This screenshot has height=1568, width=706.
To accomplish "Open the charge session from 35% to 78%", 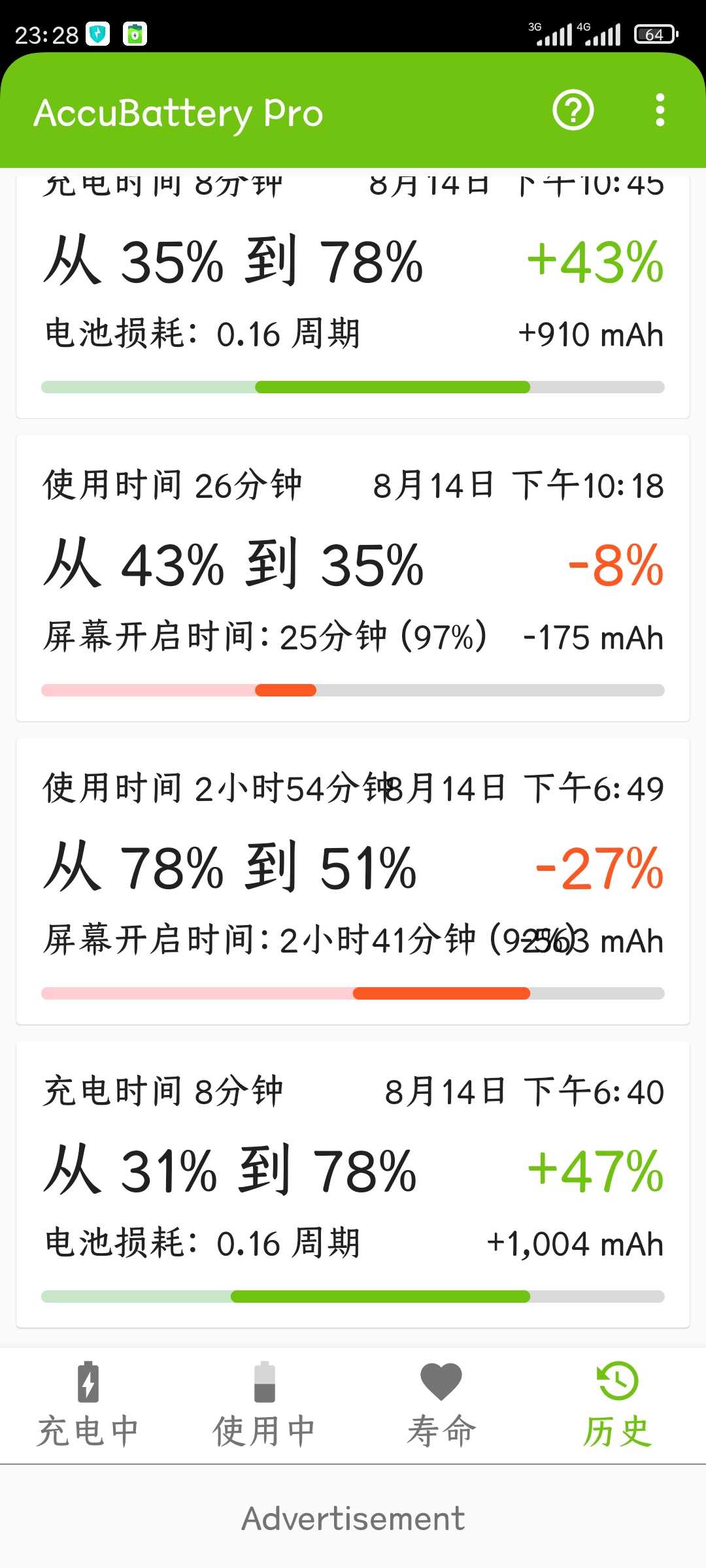I will (x=353, y=293).
